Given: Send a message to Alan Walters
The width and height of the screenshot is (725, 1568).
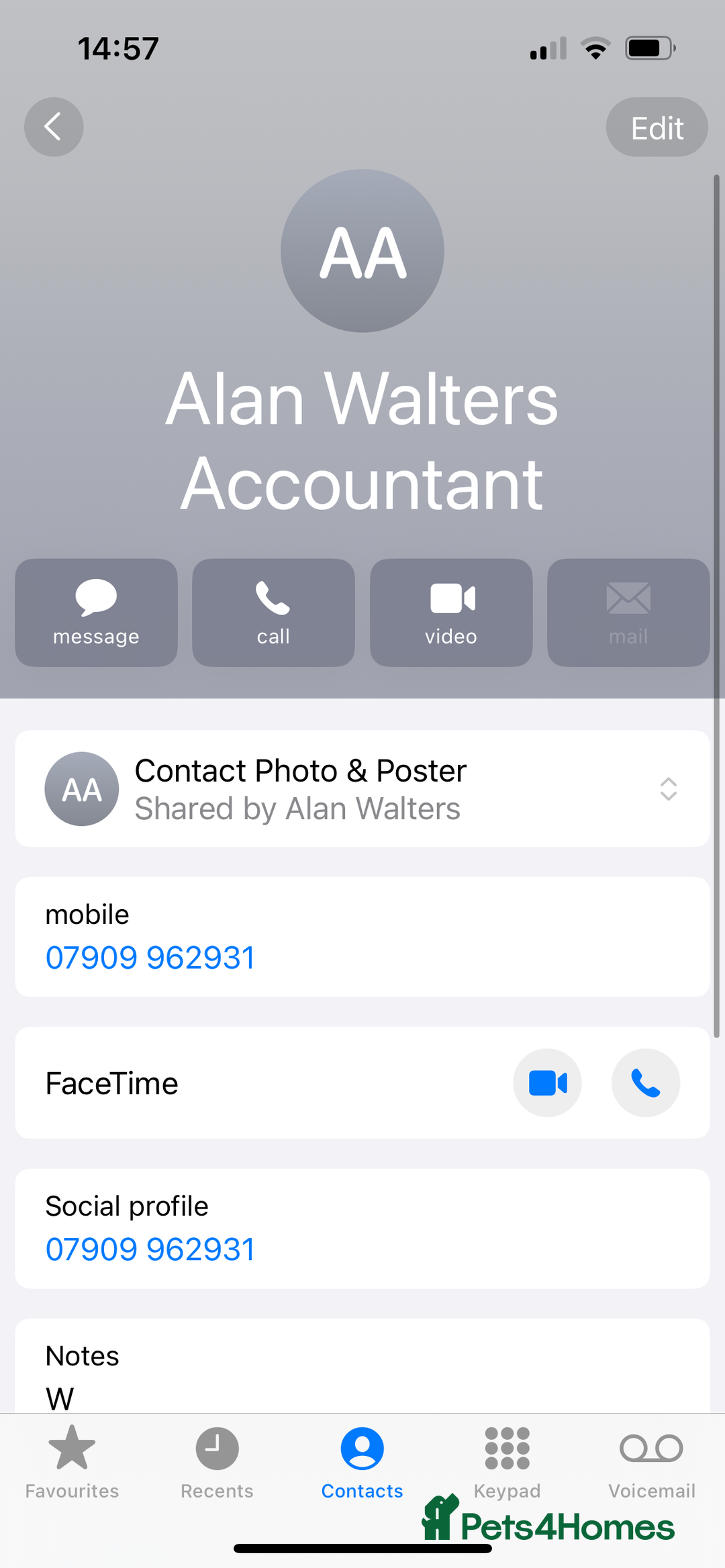Looking at the screenshot, I should (x=96, y=613).
